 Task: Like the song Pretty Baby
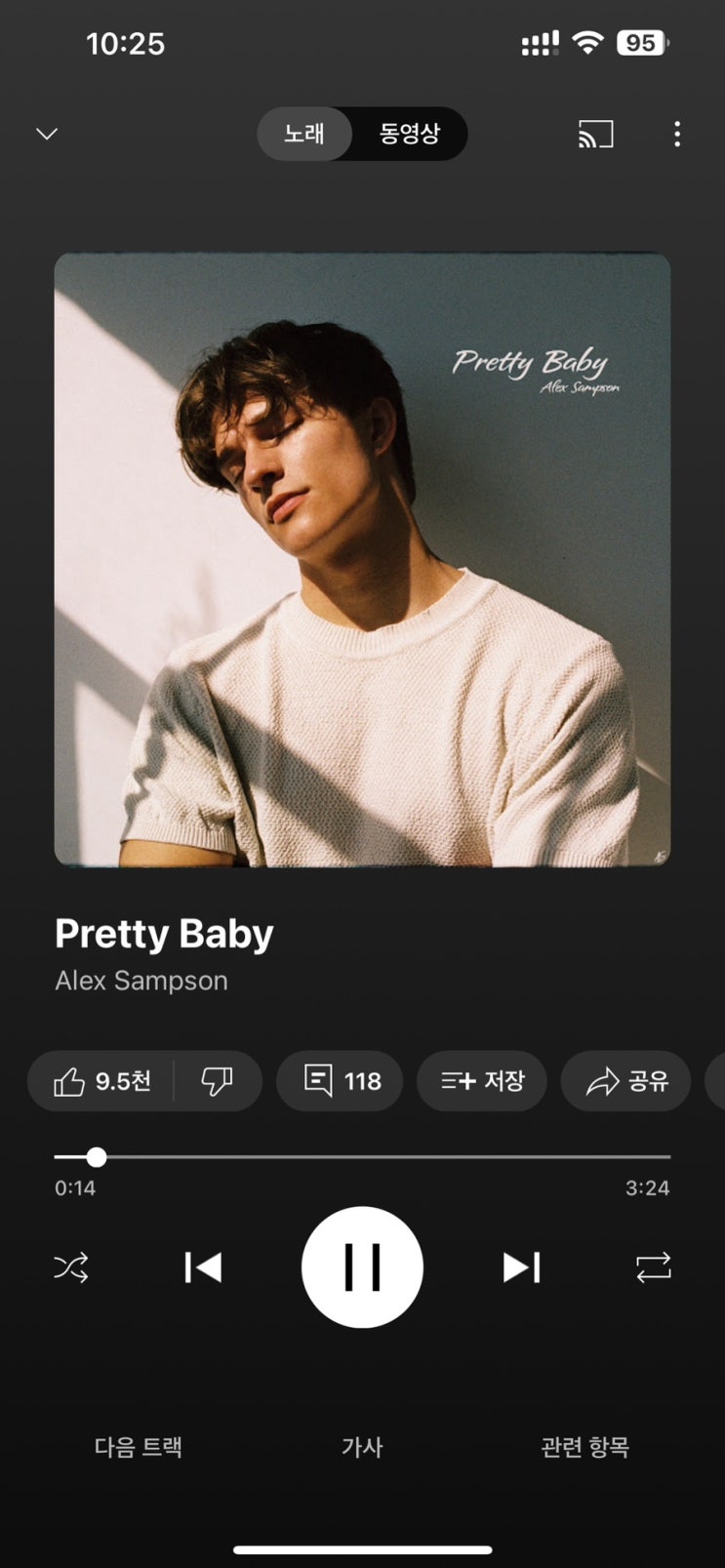[x=101, y=1081]
